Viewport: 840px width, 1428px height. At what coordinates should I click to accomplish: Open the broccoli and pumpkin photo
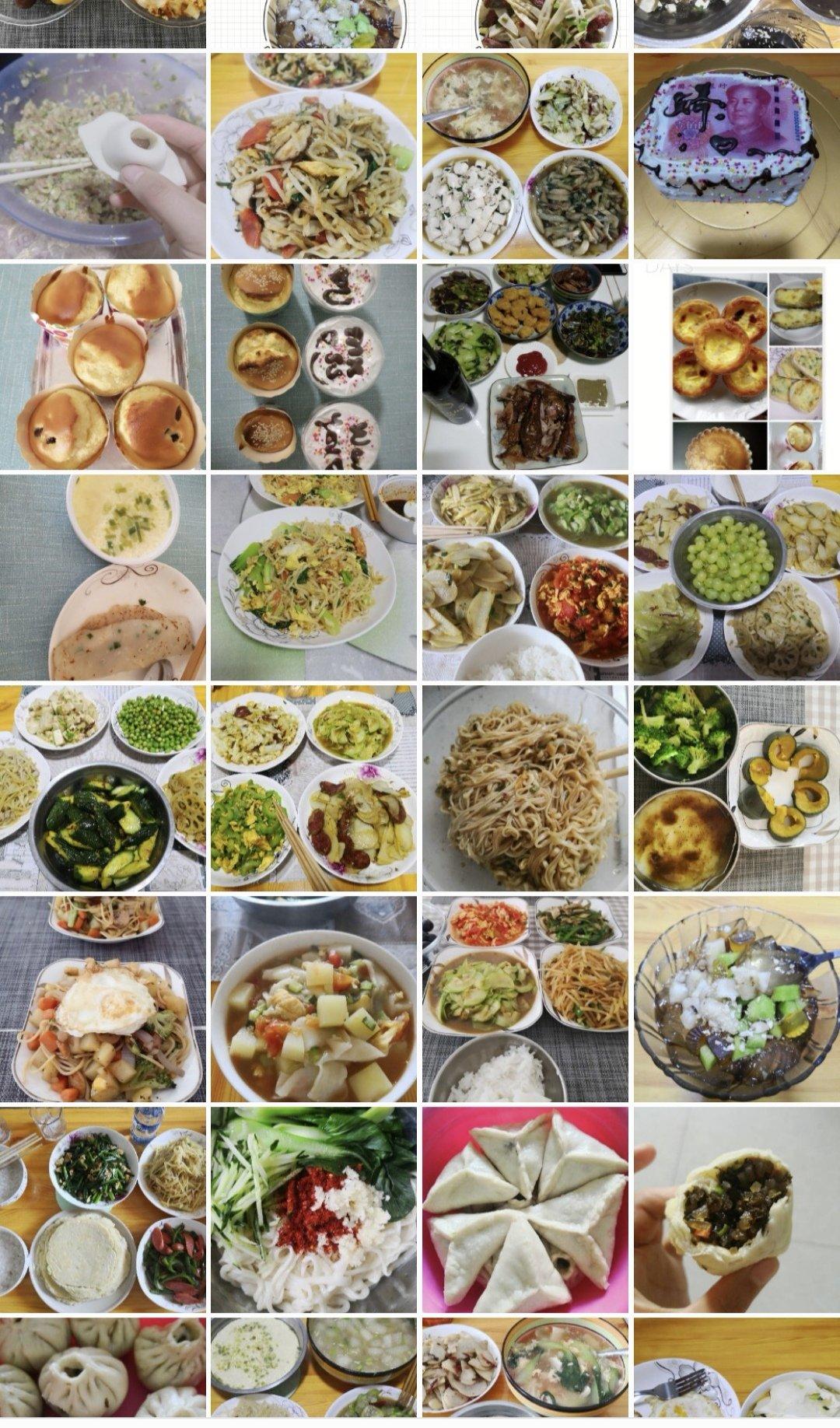tap(737, 788)
